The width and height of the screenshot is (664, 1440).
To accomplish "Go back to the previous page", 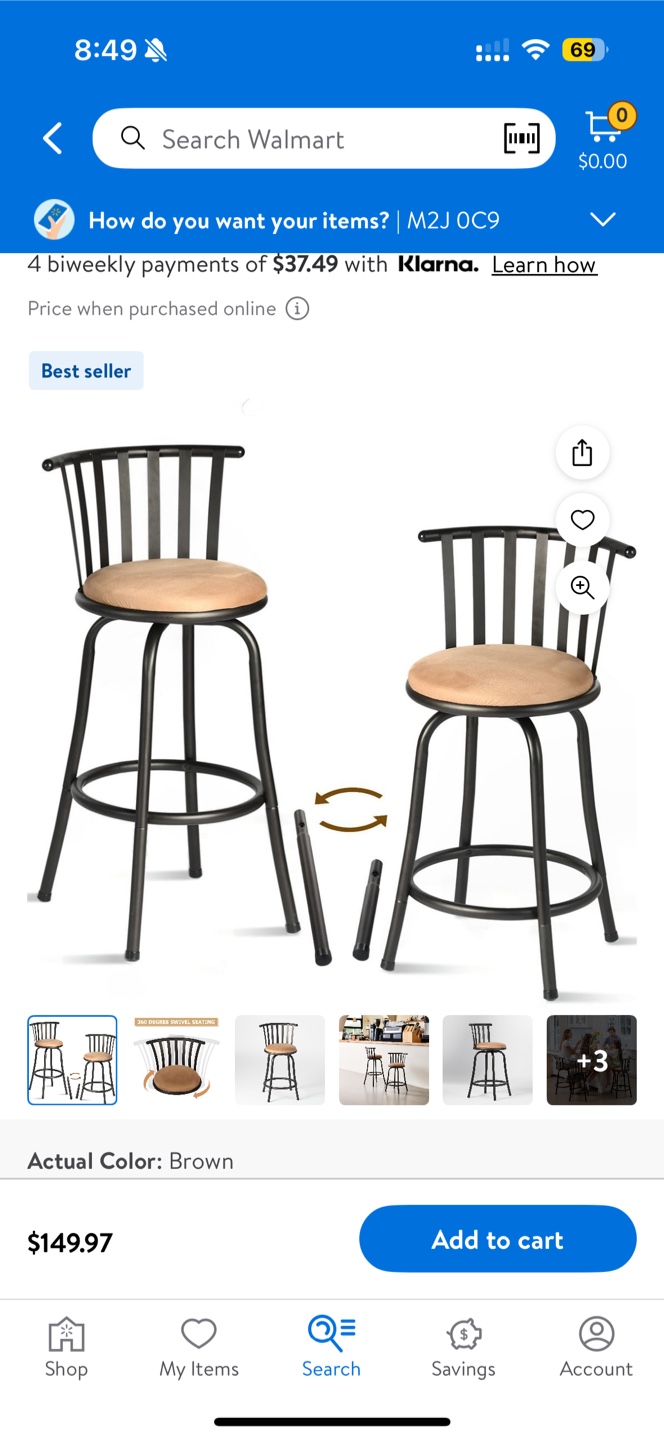I will [53, 139].
